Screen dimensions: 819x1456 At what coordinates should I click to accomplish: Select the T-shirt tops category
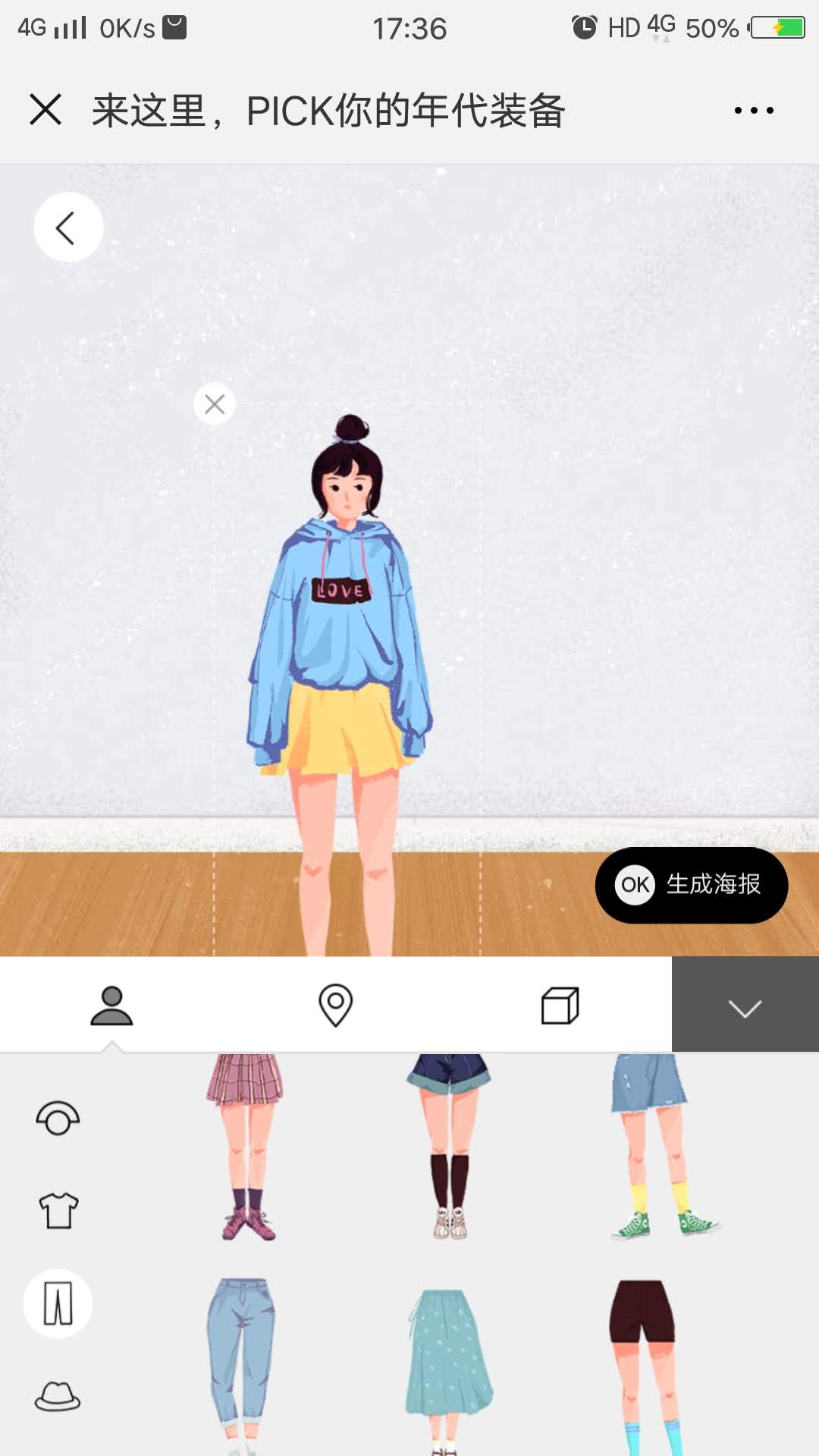(58, 1210)
